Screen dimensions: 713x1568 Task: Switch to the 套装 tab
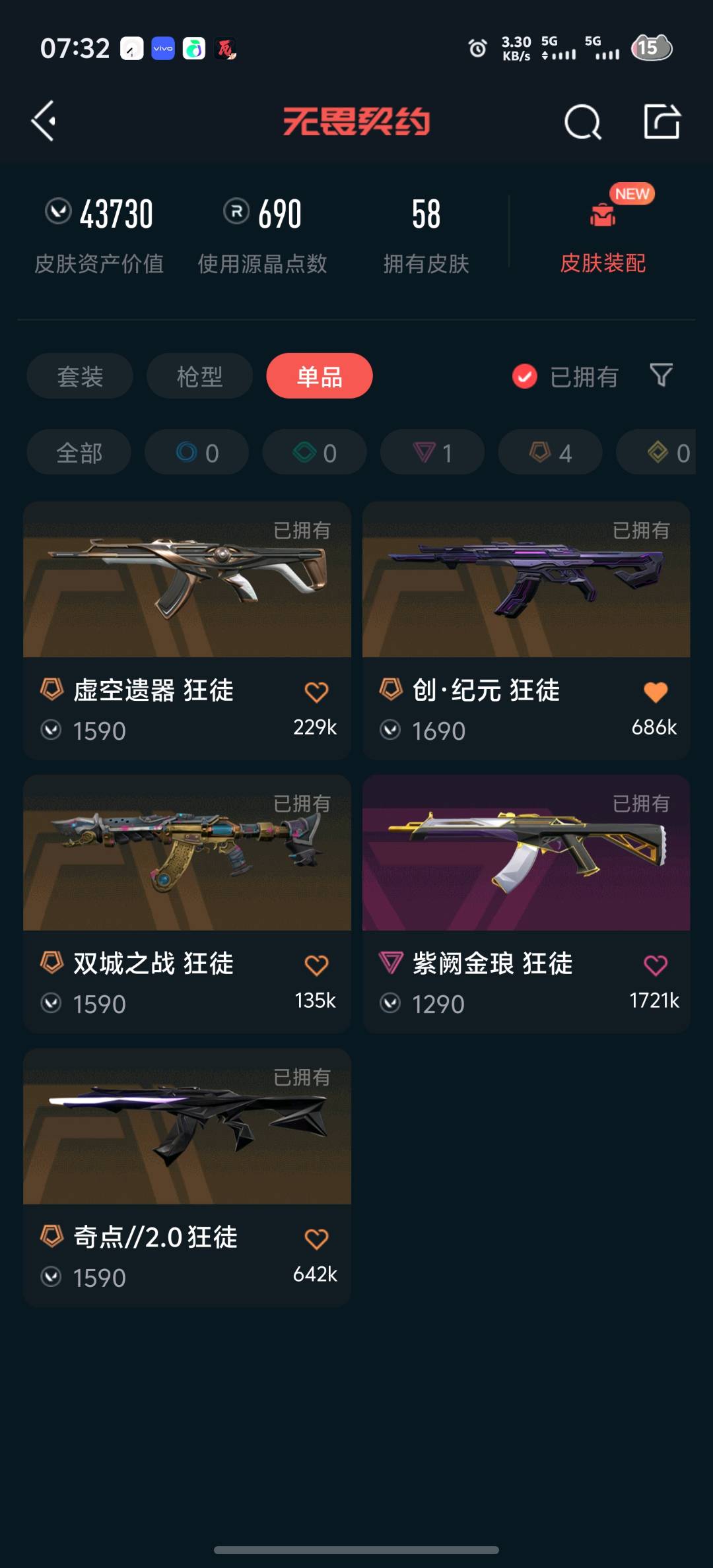point(80,376)
